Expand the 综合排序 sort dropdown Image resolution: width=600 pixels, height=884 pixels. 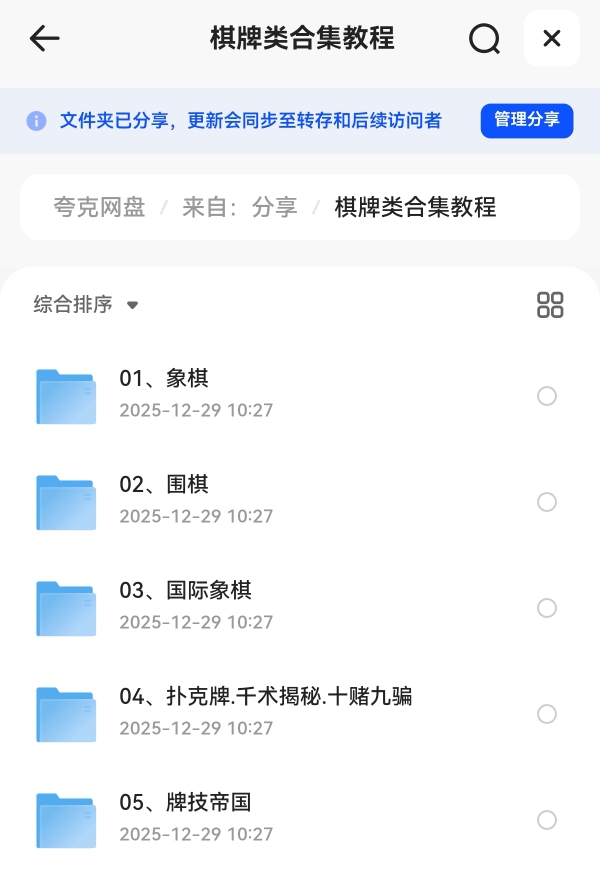[86, 305]
